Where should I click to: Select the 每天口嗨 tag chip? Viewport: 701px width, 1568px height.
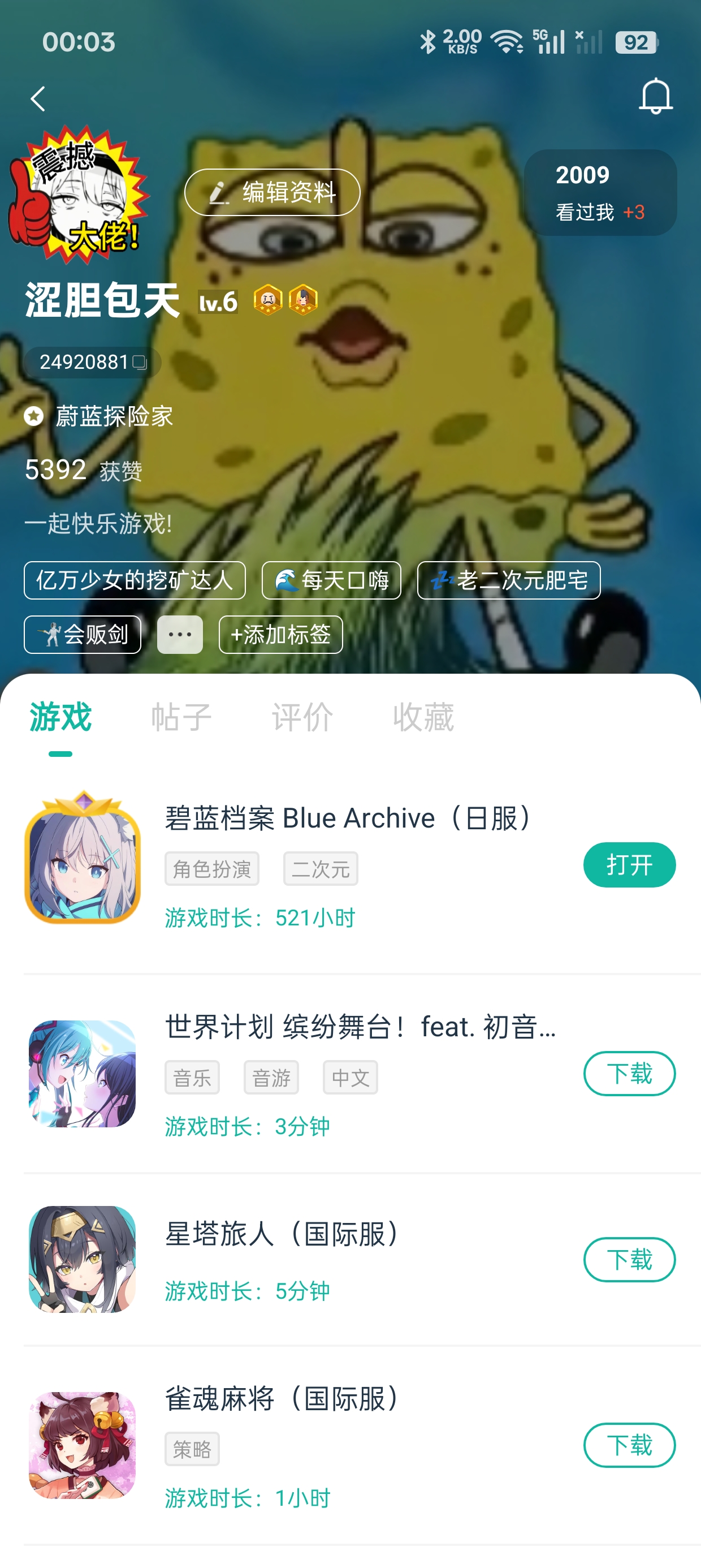click(x=331, y=580)
